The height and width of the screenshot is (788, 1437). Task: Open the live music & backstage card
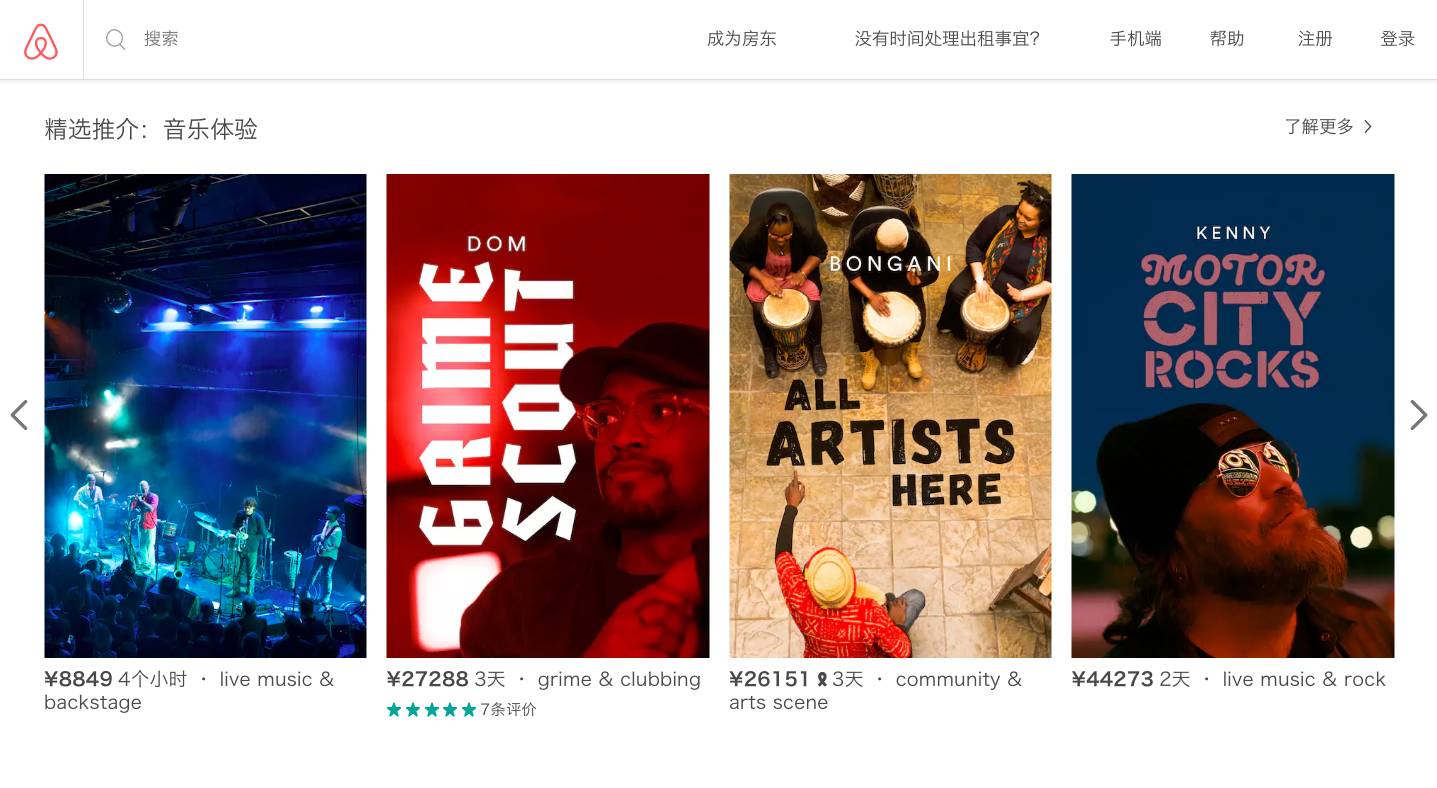[x=205, y=416]
